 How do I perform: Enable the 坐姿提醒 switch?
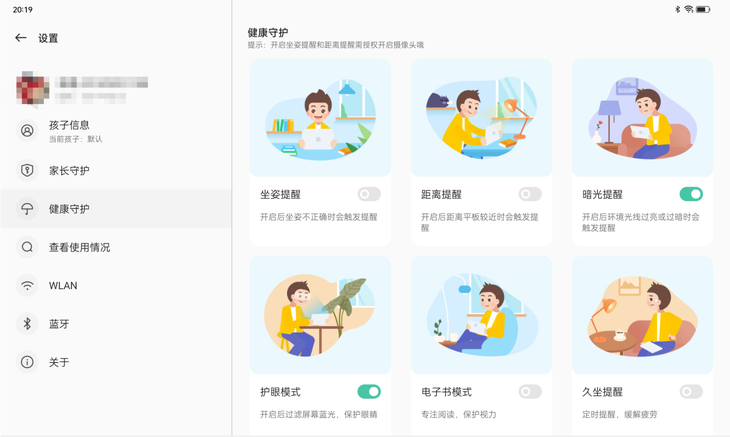pyautogui.click(x=369, y=194)
